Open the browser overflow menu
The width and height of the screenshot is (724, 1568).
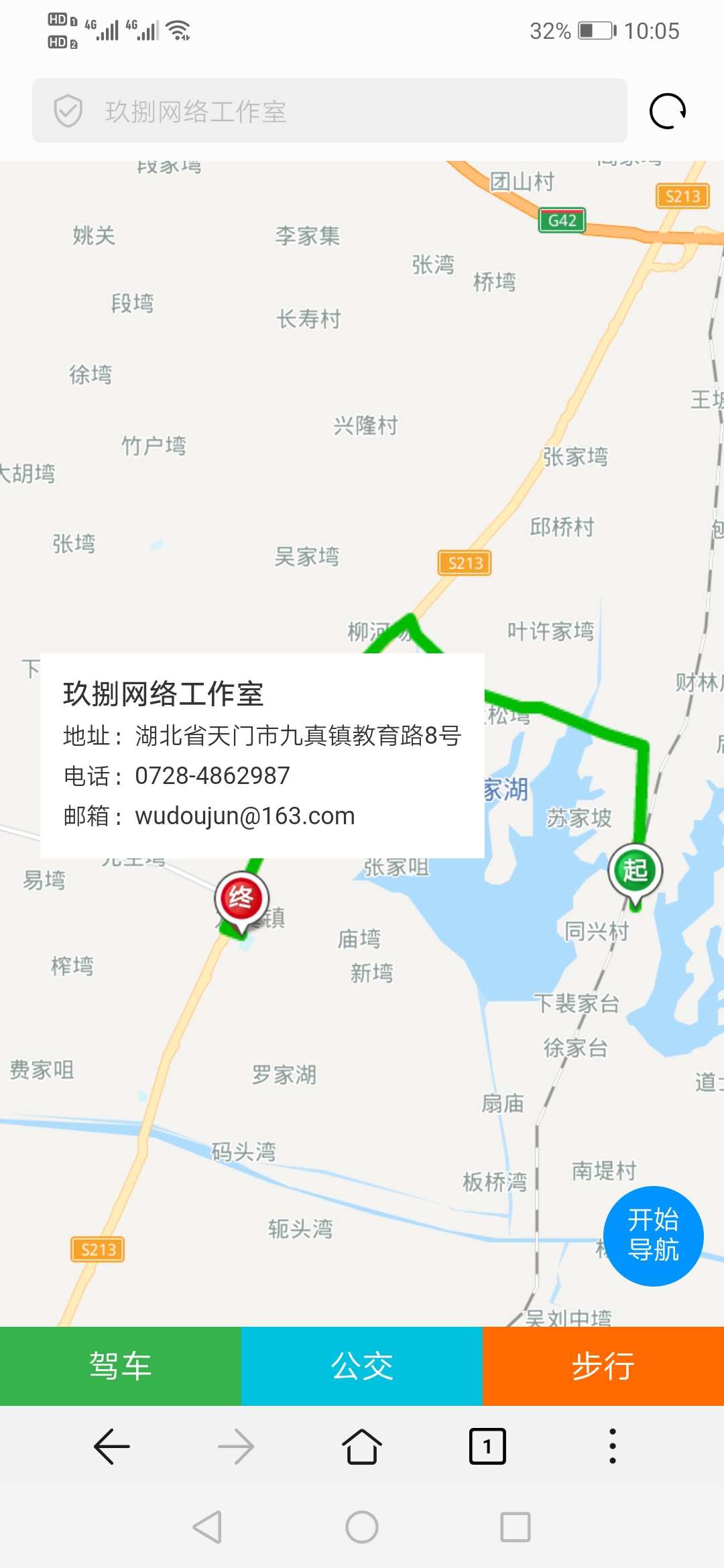tap(612, 1447)
